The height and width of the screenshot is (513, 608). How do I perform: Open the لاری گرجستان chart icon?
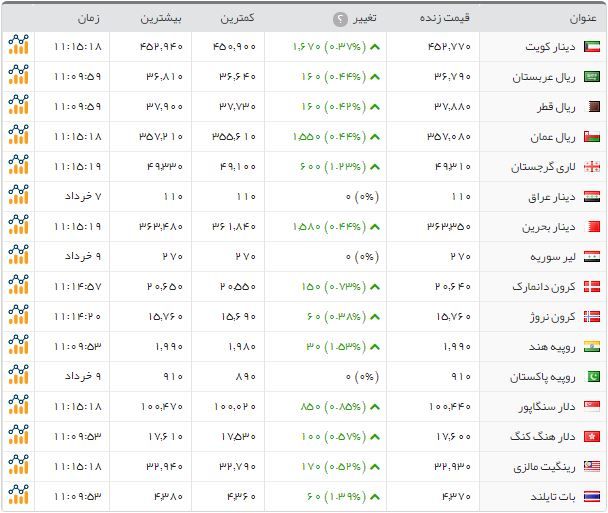[18, 166]
